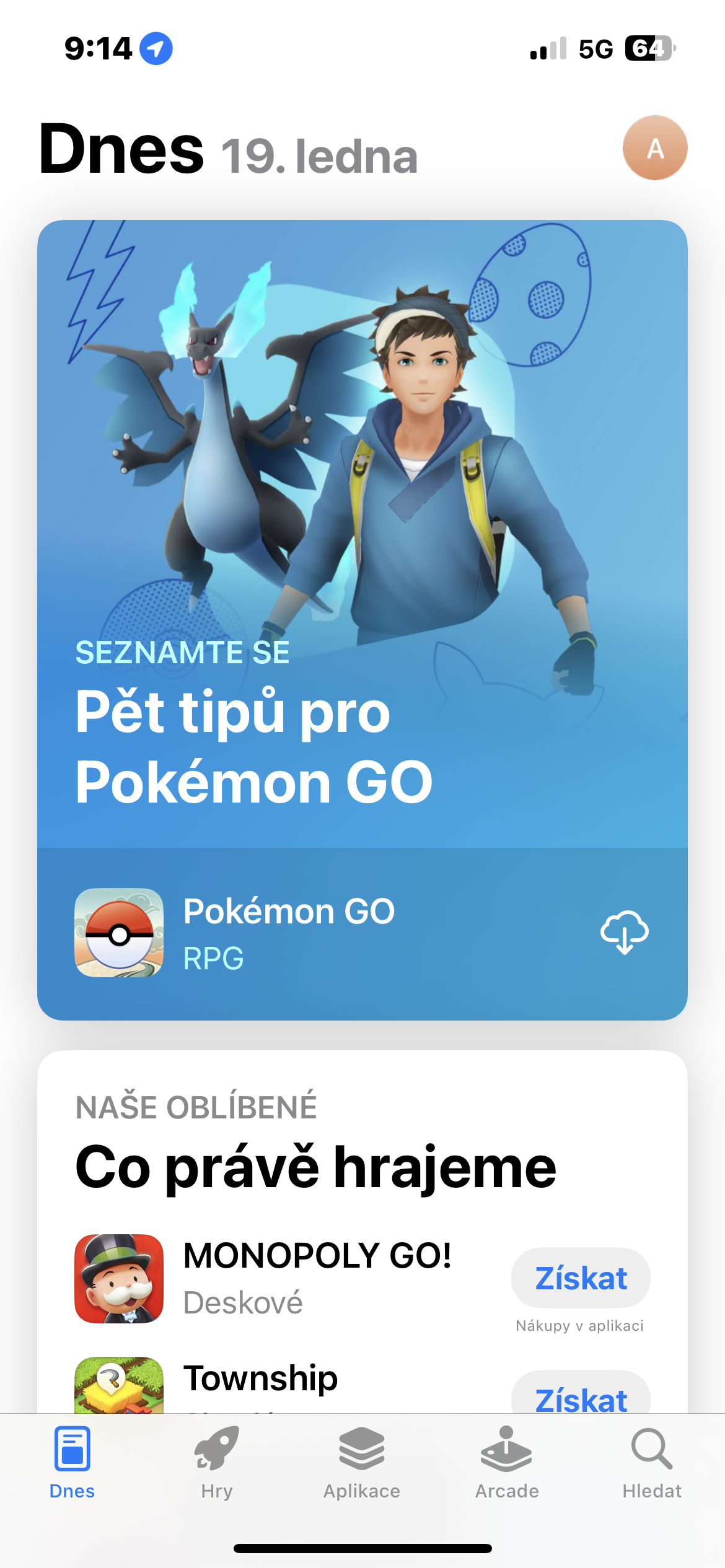Select the Dnes tab
The height and width of the screenshot is (1568, 725).
[72, 1463]
